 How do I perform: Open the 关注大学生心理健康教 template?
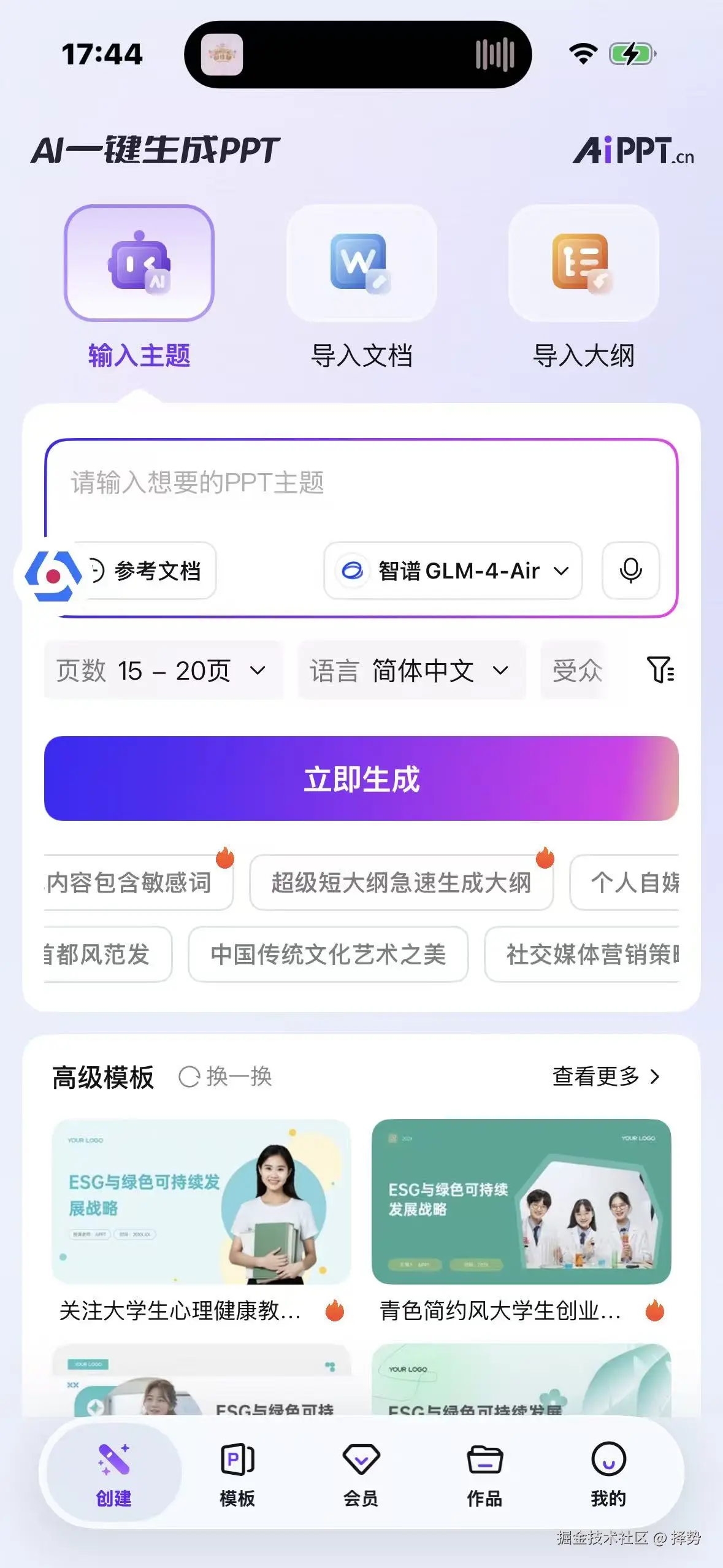pyautogui.click(x=201, y=1202)
